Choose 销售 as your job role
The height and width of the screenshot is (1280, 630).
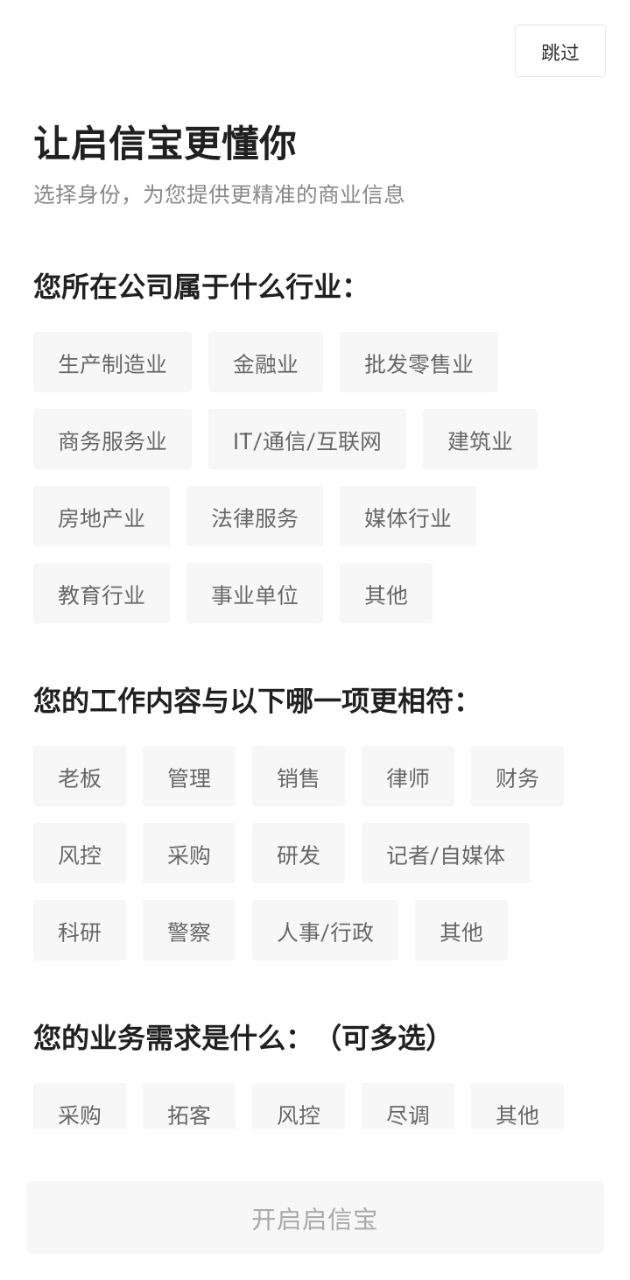point(298,777)
